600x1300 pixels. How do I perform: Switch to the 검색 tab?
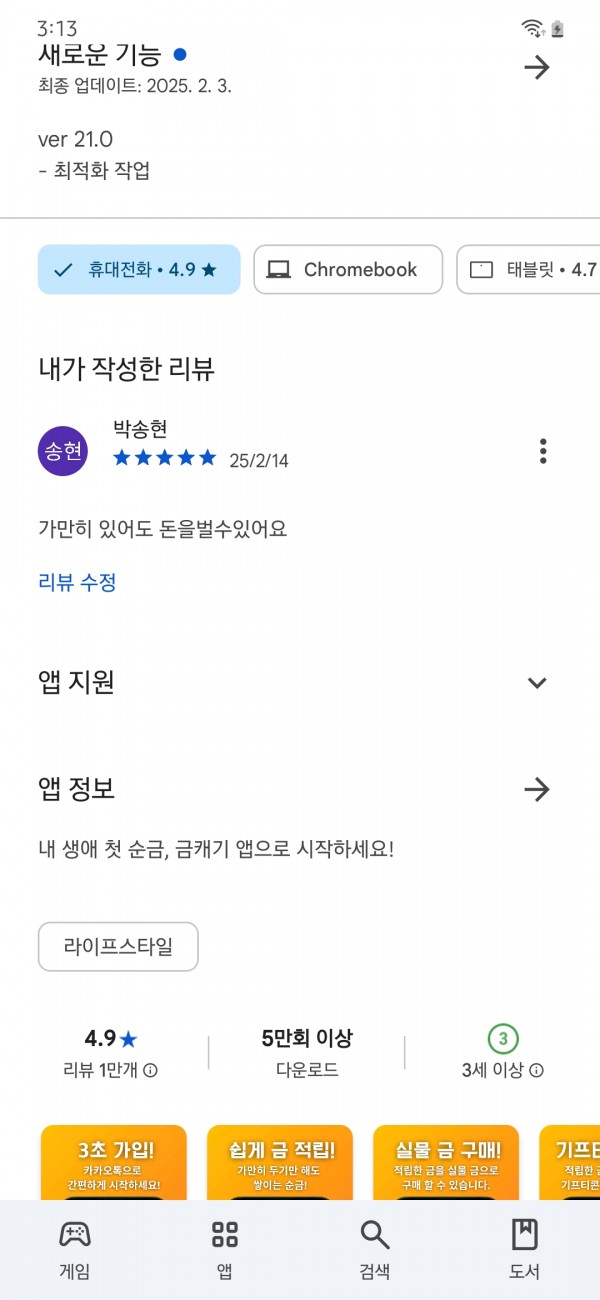pos(375,1249)
